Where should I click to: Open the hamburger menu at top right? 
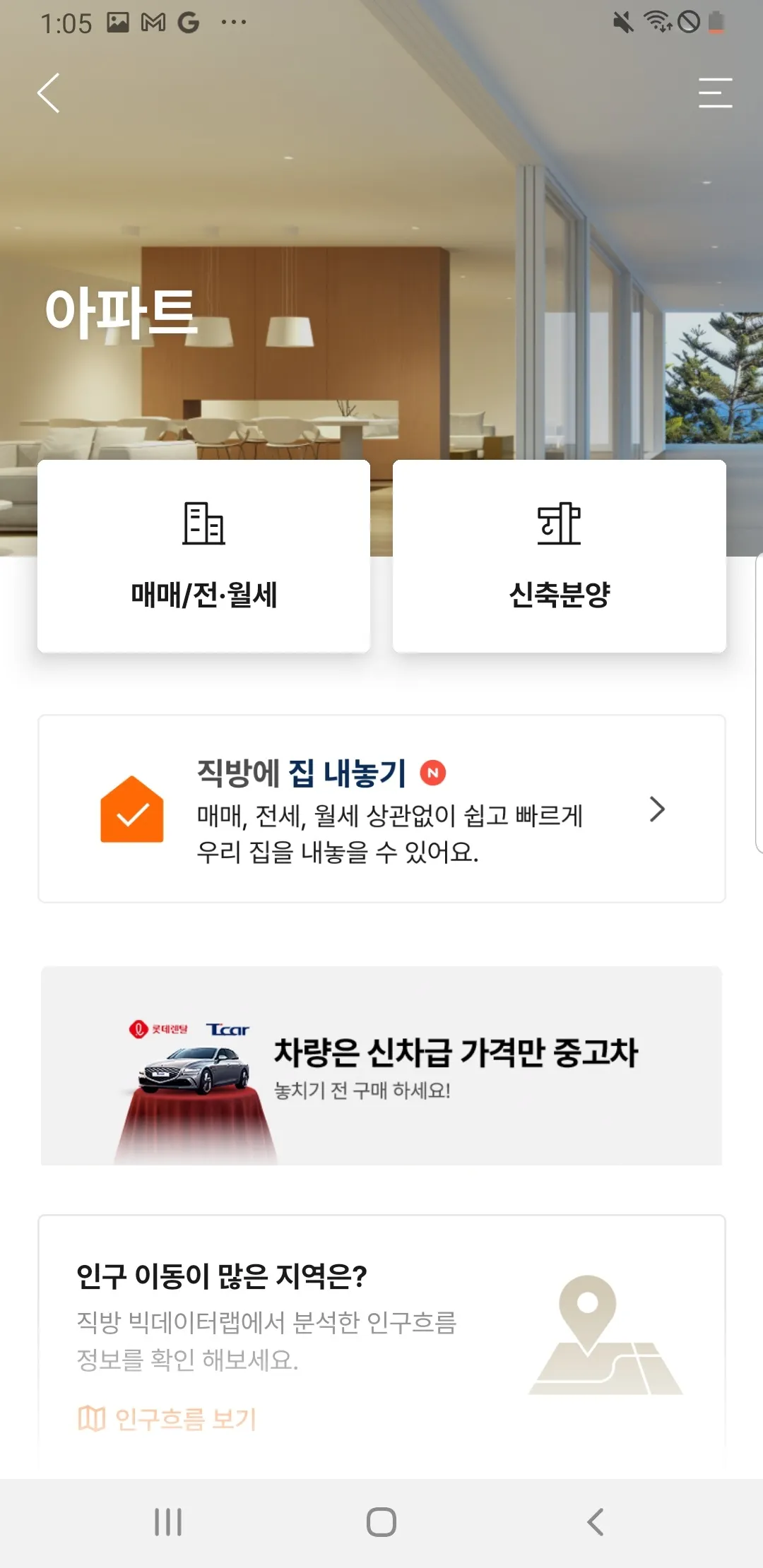715,93
